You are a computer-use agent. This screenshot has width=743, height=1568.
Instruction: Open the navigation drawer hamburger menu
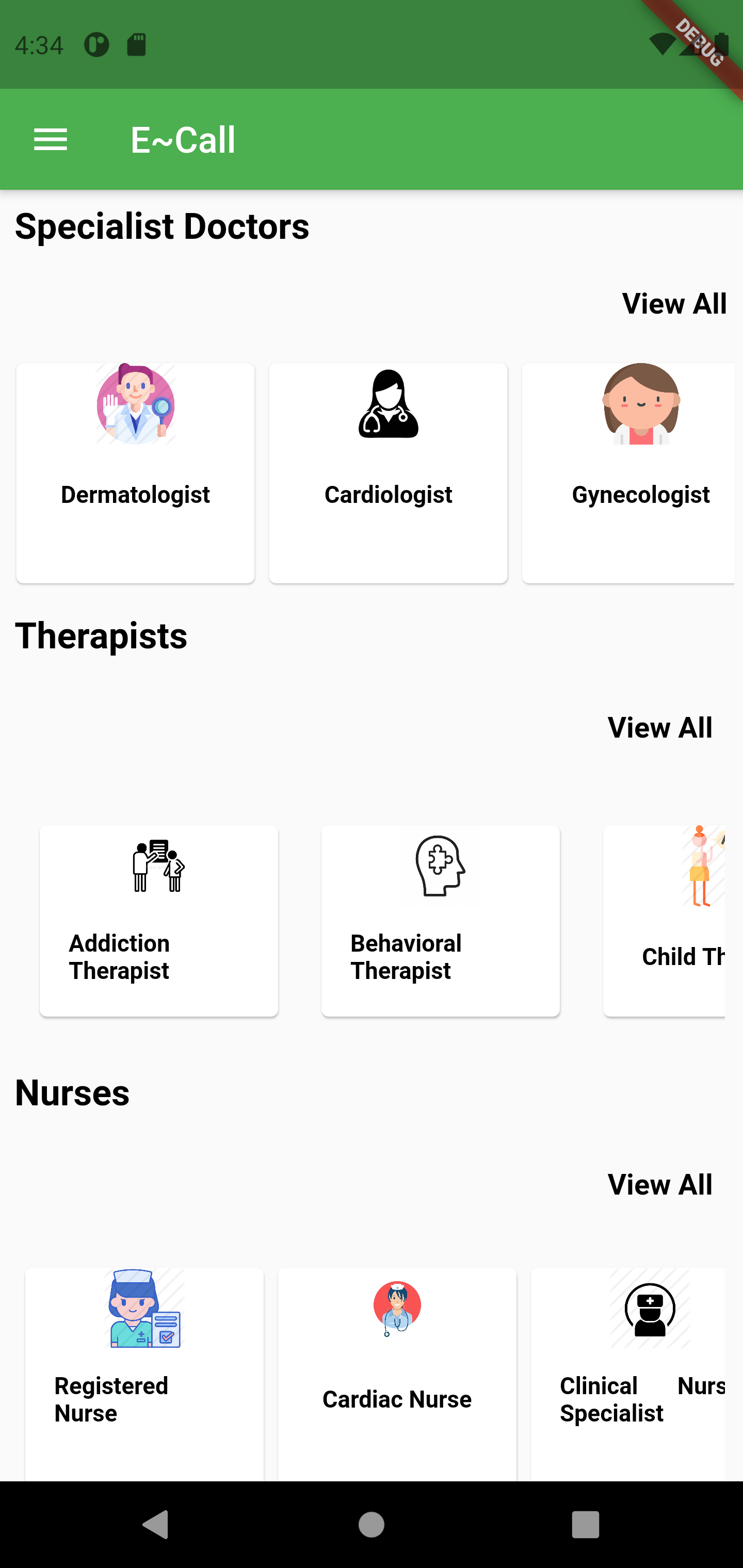coord(51,139)
